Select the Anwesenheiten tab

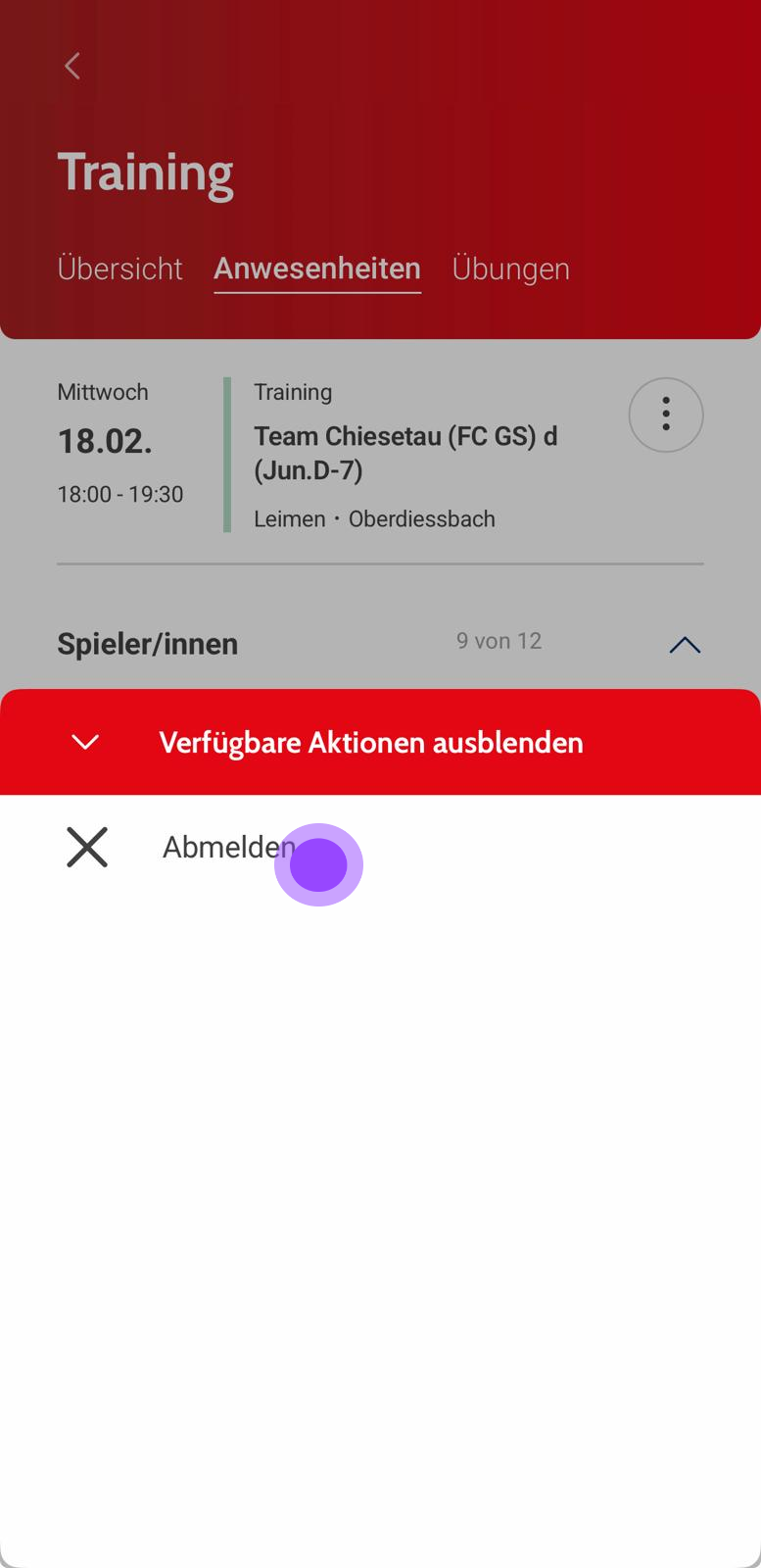tap(317, 269)
